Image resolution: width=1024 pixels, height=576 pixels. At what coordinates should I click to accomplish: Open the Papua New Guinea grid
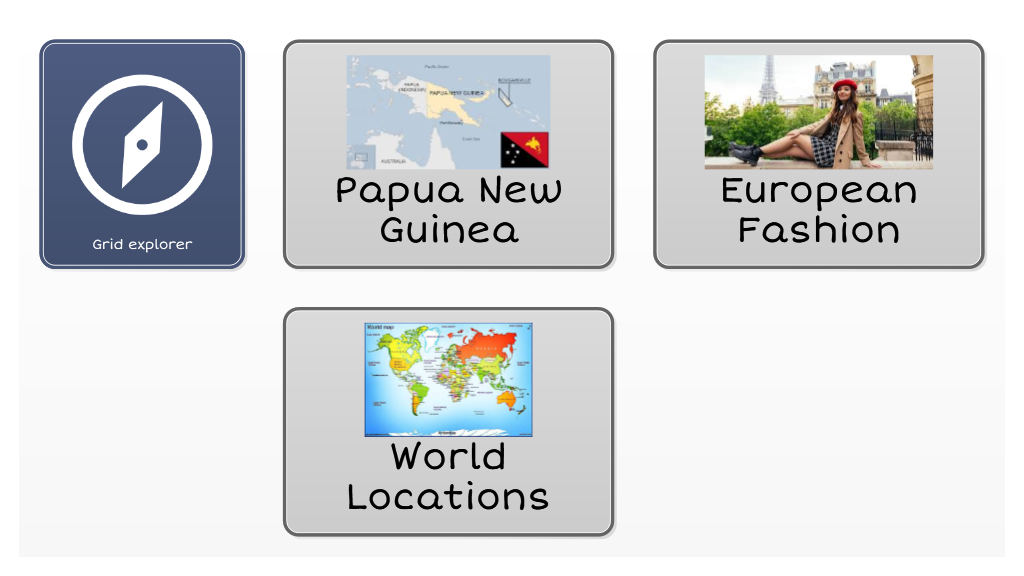click(448, 154)
